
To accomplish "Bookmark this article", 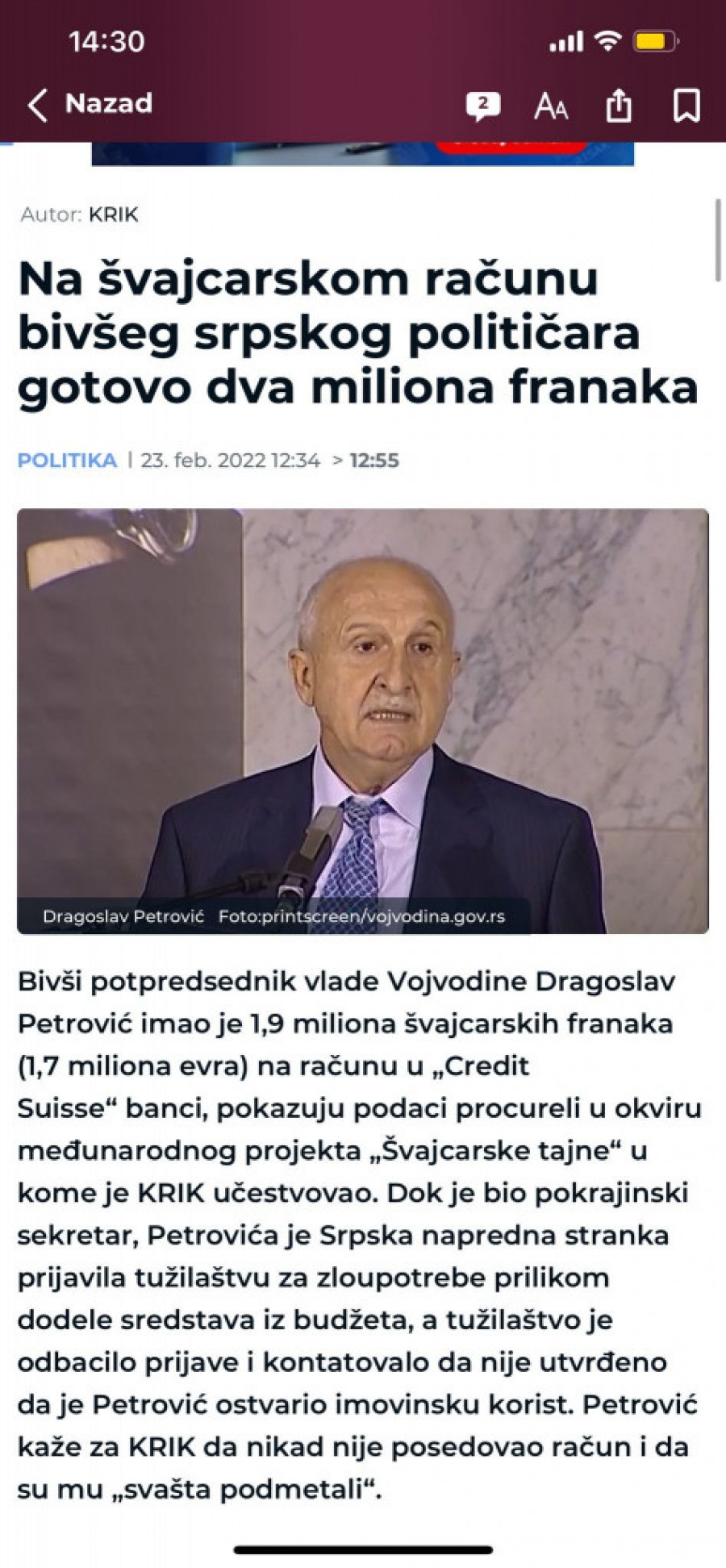I will coord(686,106).
